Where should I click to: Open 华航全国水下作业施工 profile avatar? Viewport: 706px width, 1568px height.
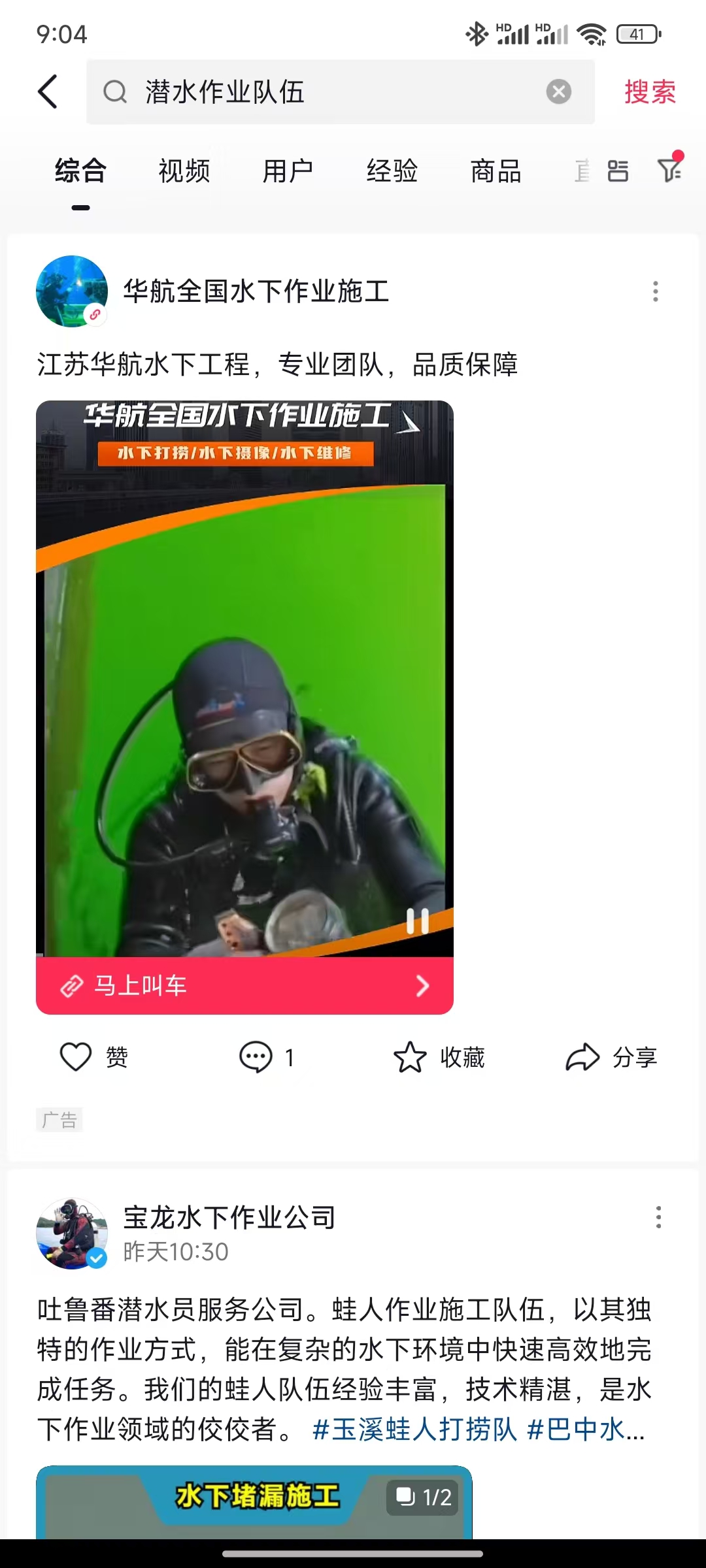(x=72, y=291)
